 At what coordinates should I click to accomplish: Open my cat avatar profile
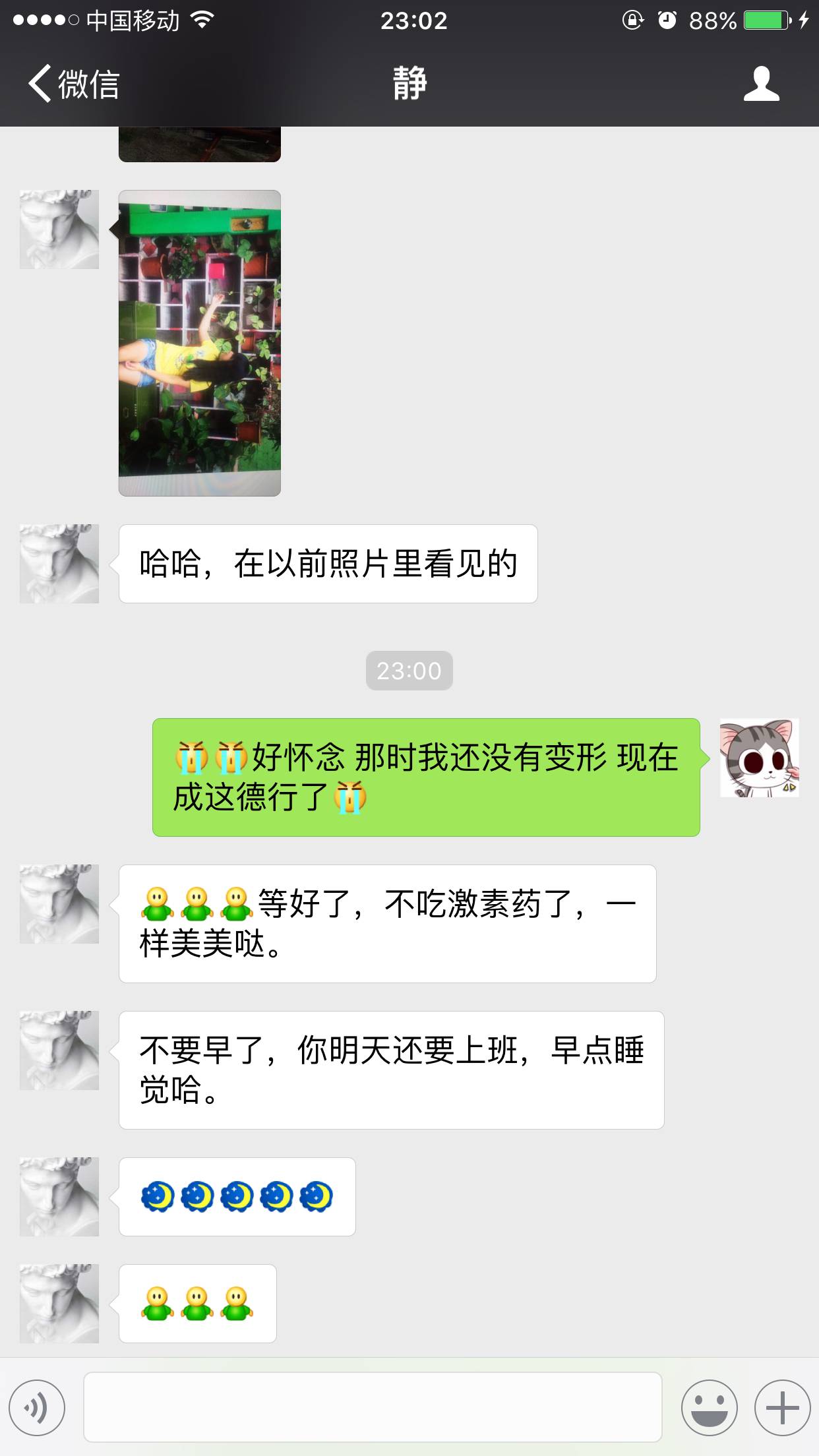(759, 758)
